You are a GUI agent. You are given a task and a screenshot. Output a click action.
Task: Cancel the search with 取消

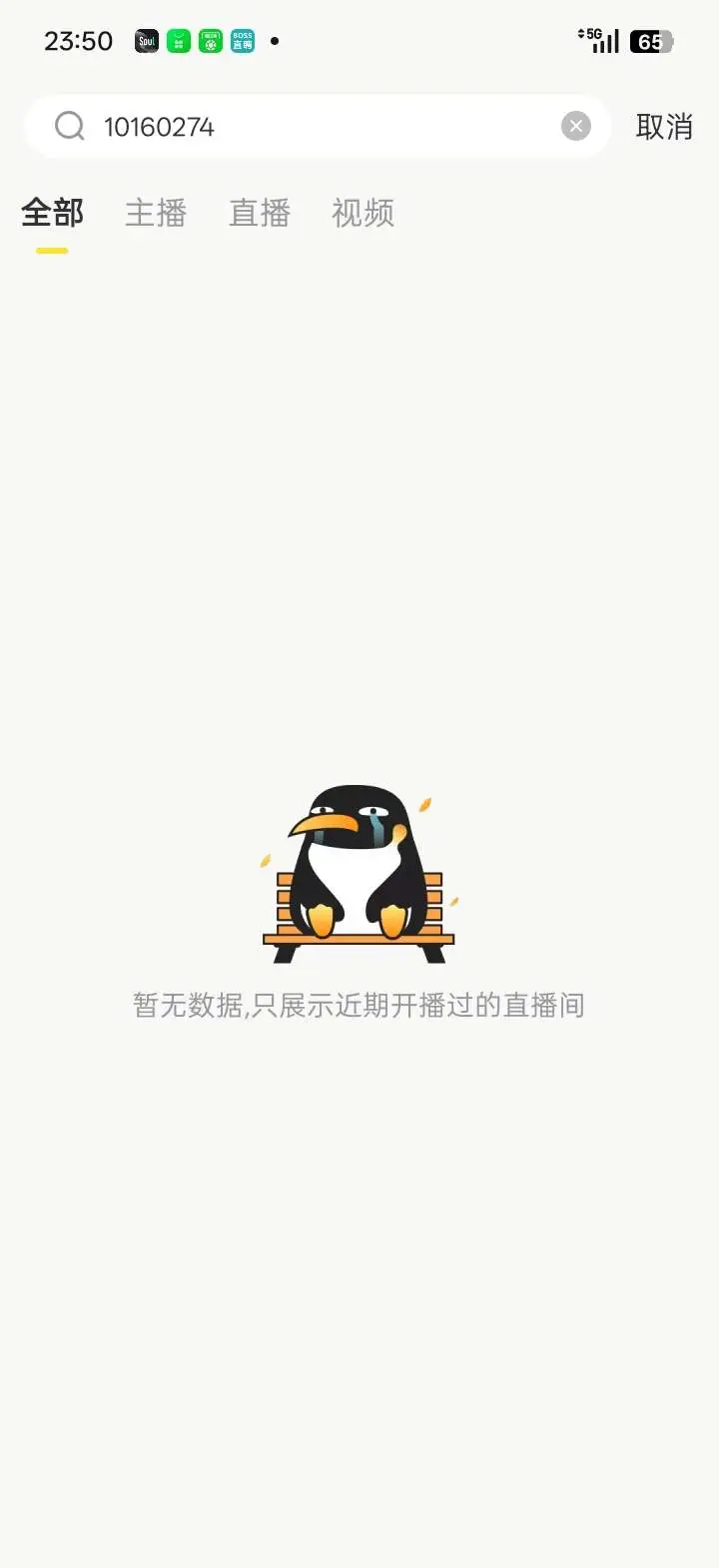[664, 127]
